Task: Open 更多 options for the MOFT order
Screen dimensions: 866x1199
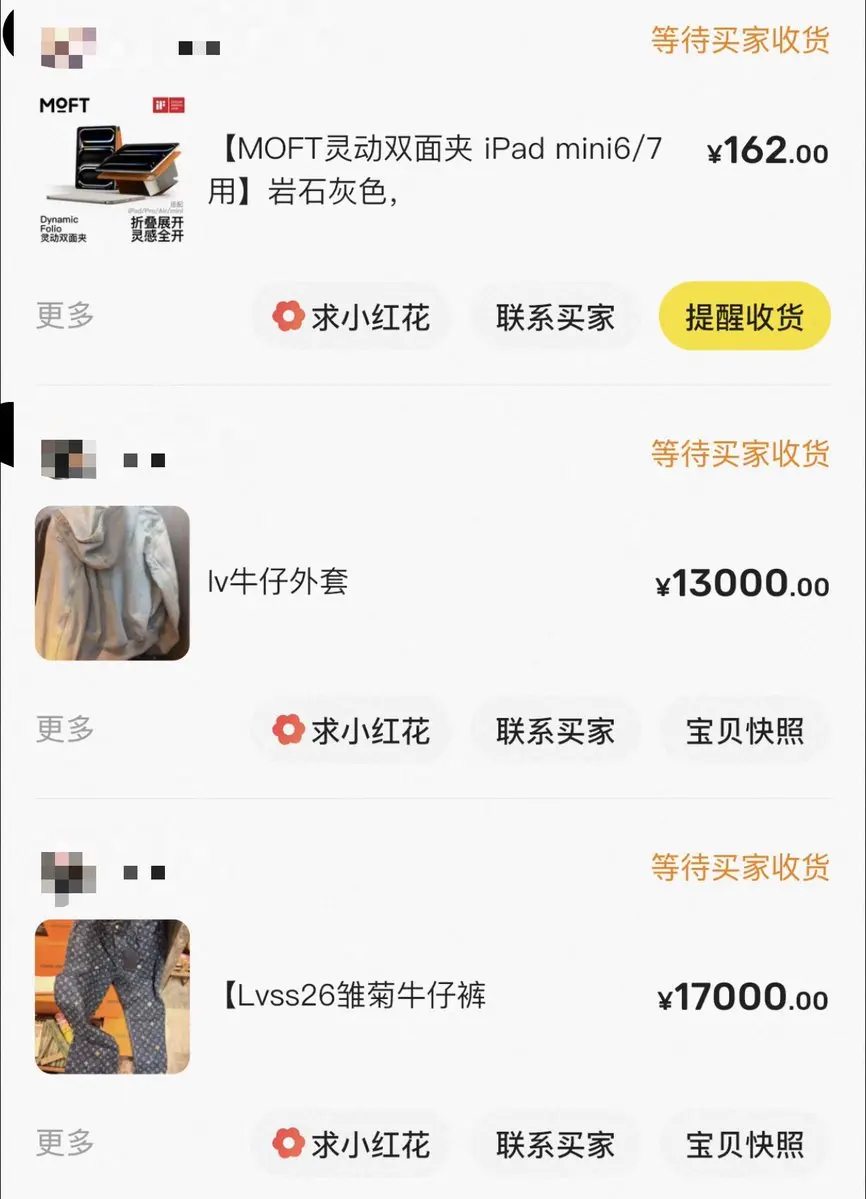Action: click(x=65, y=316)
